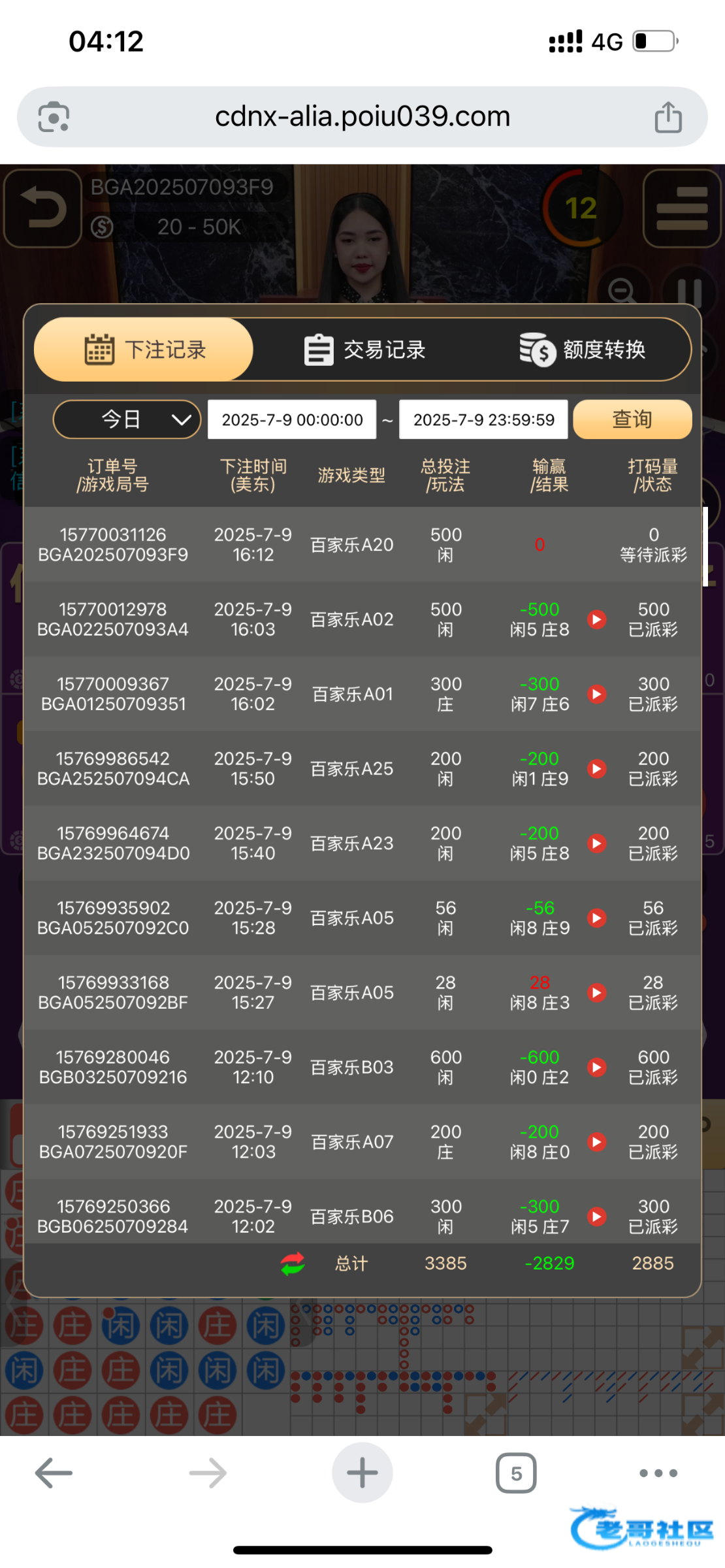
Task: Switch to the 交易记录 tab
Action: coord(364,350)
